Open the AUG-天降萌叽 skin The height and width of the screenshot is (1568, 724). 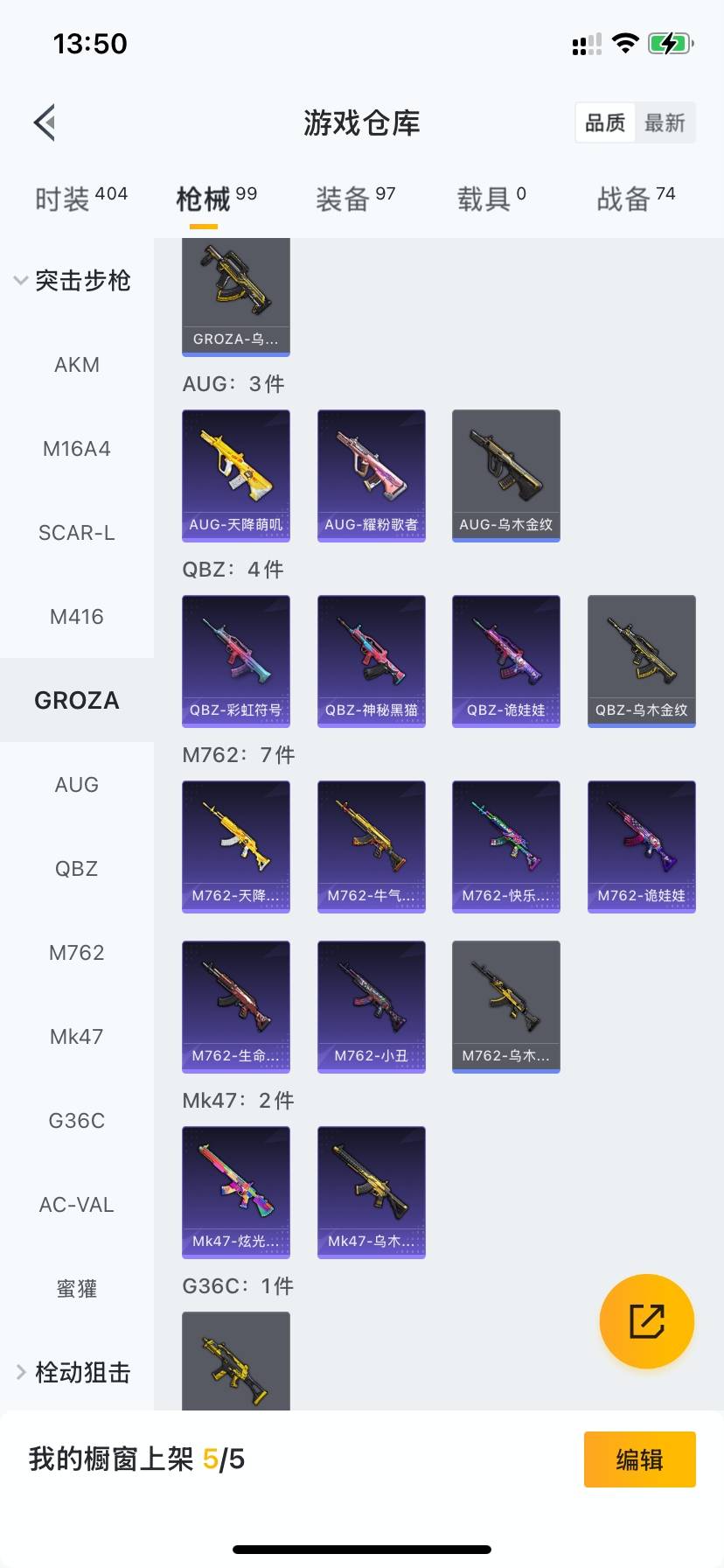pyautogui.click(x=236, y=475)
